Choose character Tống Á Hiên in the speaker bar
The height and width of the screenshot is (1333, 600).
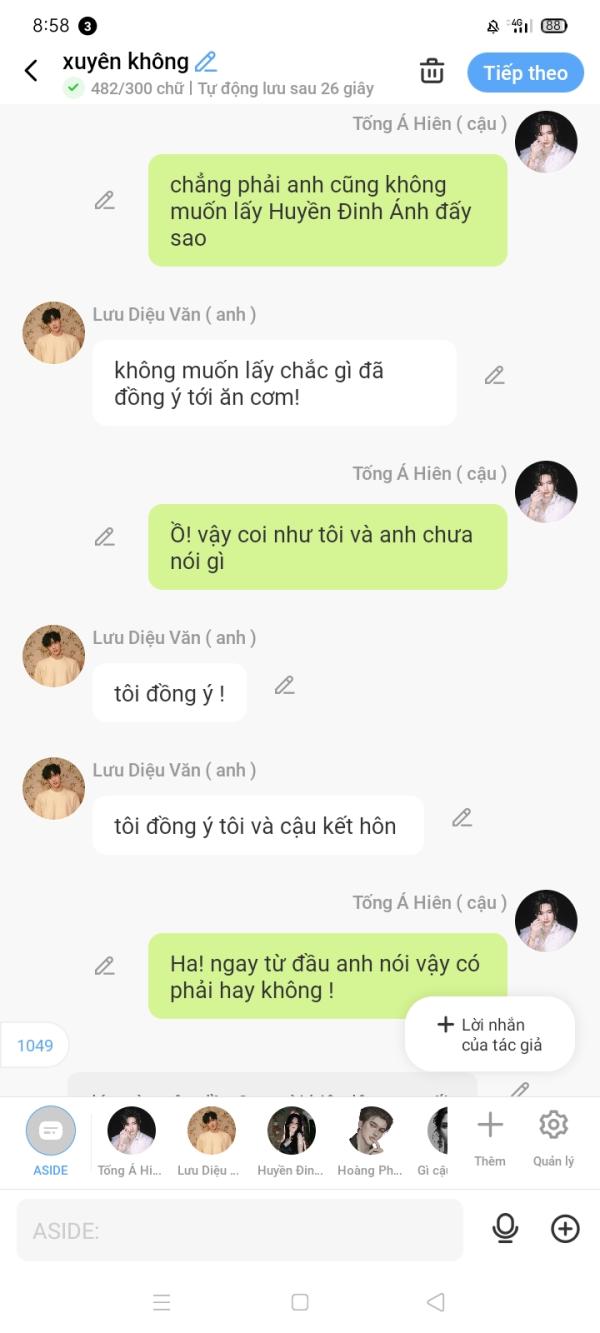(x=131, y=1140)
